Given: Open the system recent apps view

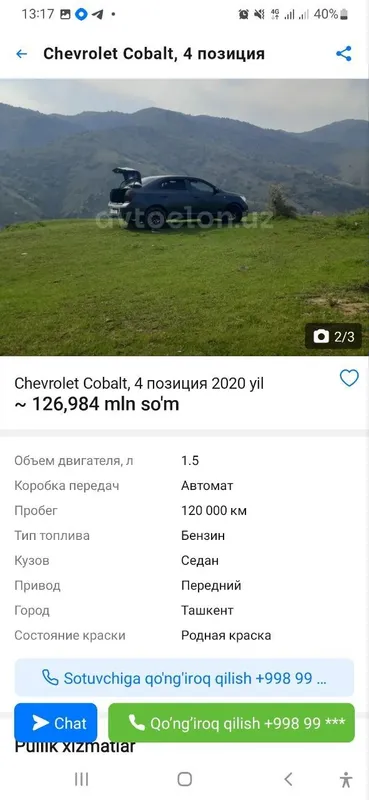Looking at the screenshot, I should click(82, 779).
